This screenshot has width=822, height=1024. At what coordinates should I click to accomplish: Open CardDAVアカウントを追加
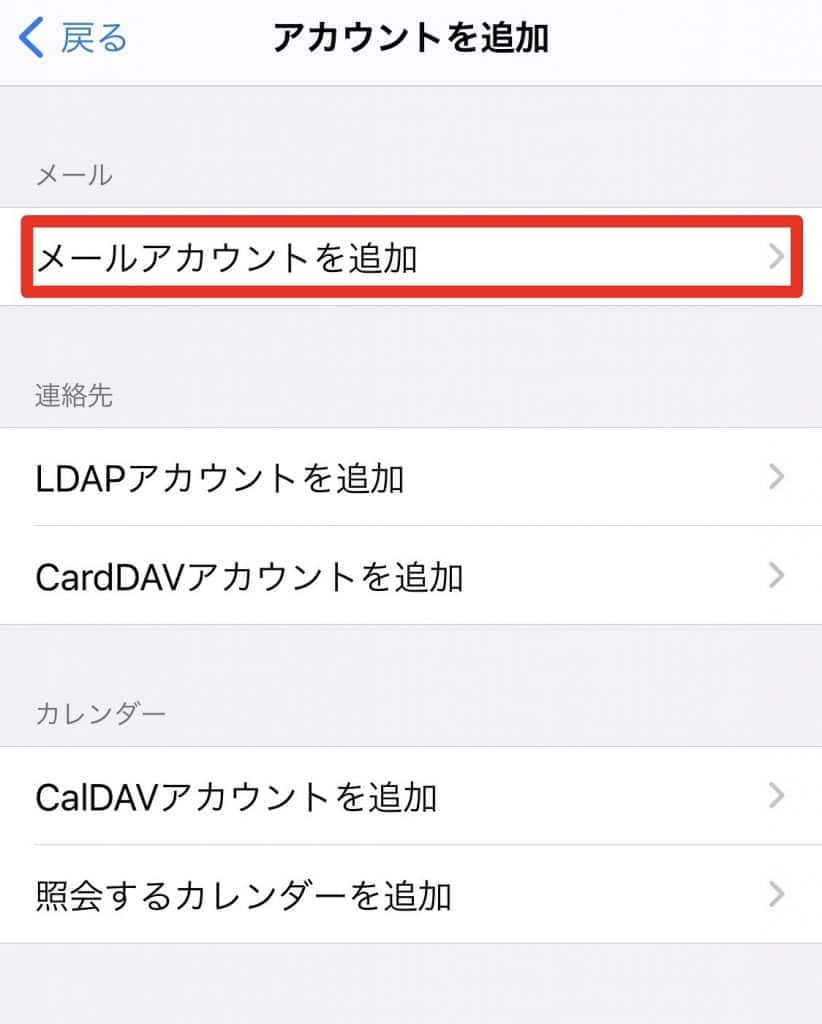(411, 576)
